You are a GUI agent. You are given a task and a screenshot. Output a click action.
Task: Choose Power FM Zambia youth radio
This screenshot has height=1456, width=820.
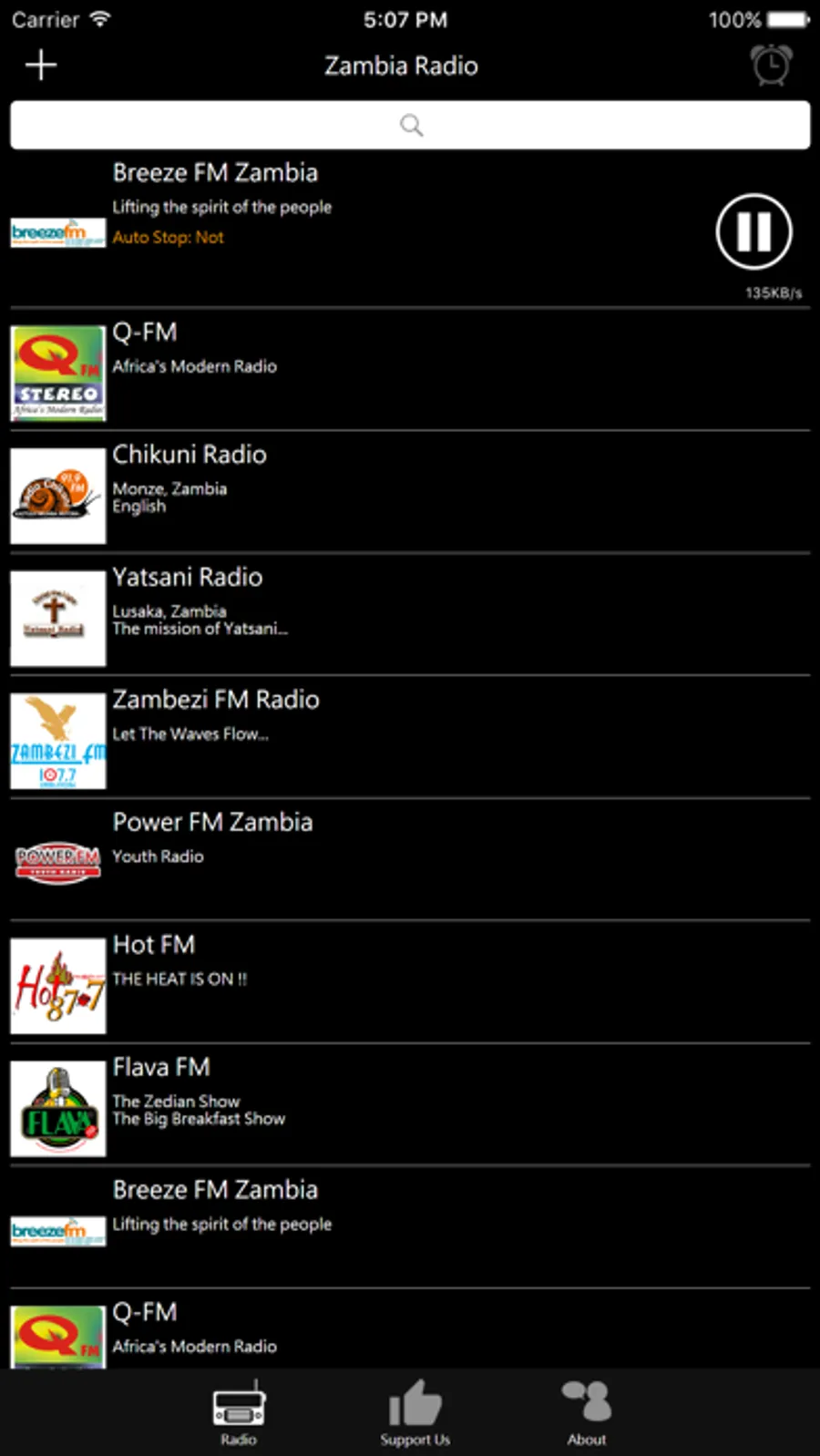point(410,860)
